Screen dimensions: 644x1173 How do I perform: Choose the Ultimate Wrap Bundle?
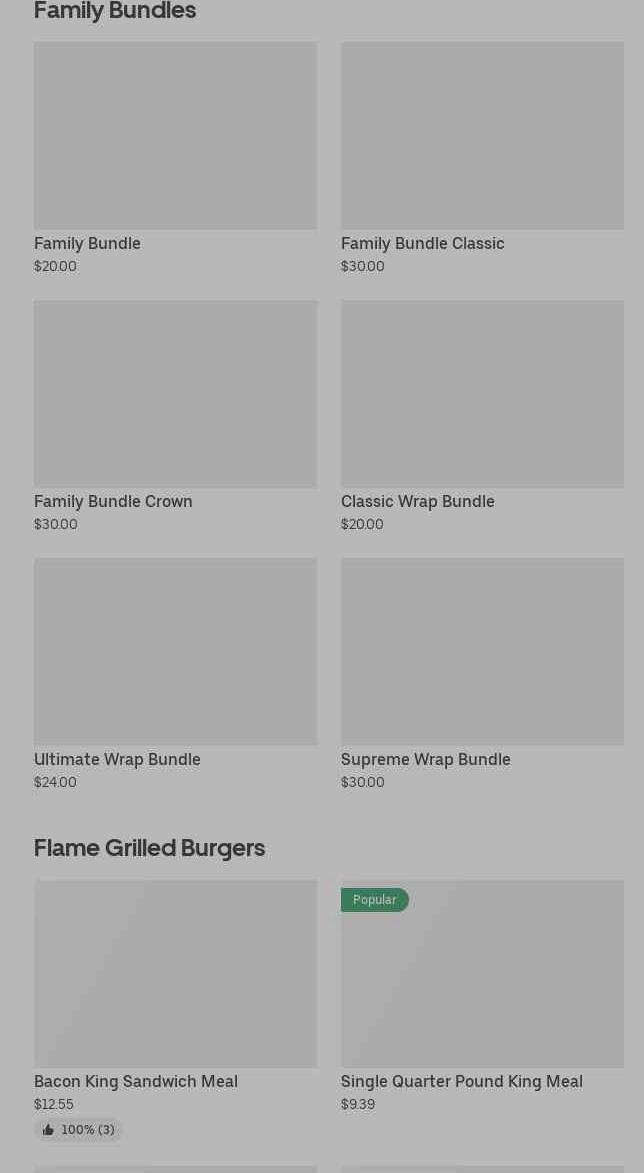175,675
